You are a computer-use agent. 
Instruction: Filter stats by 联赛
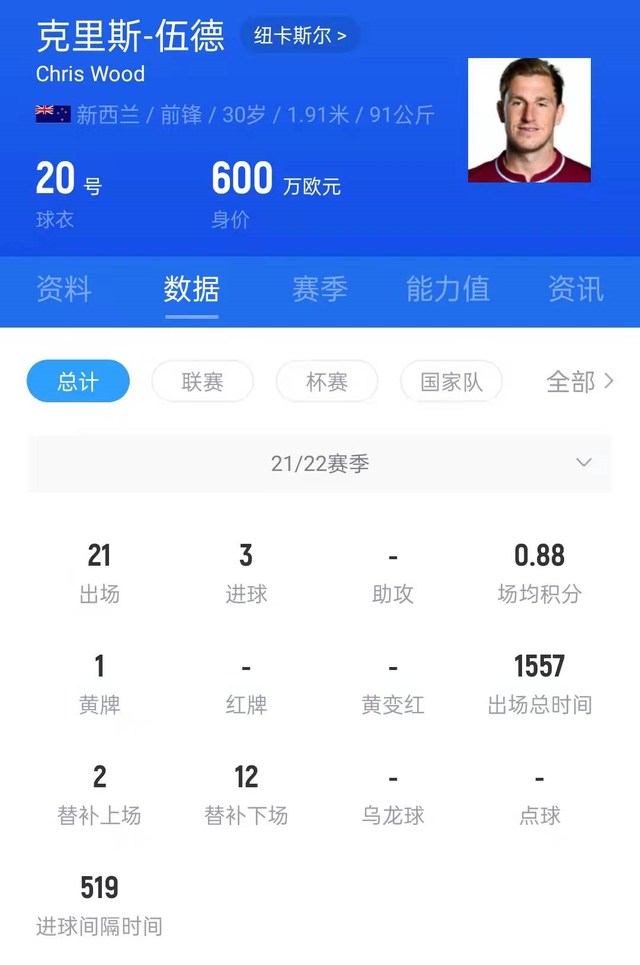202,381
